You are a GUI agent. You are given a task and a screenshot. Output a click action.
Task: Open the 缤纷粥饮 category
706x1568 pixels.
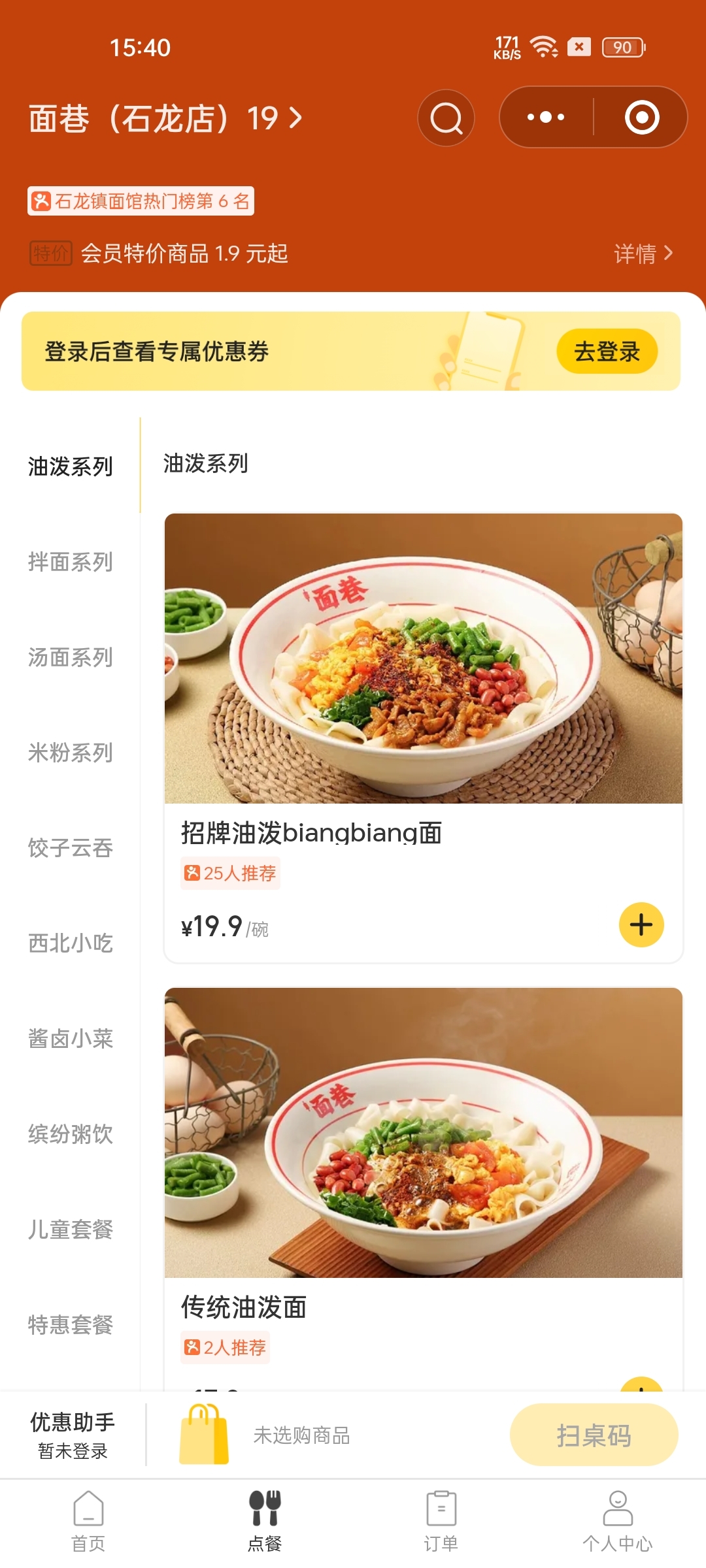tap(71, 1134)
